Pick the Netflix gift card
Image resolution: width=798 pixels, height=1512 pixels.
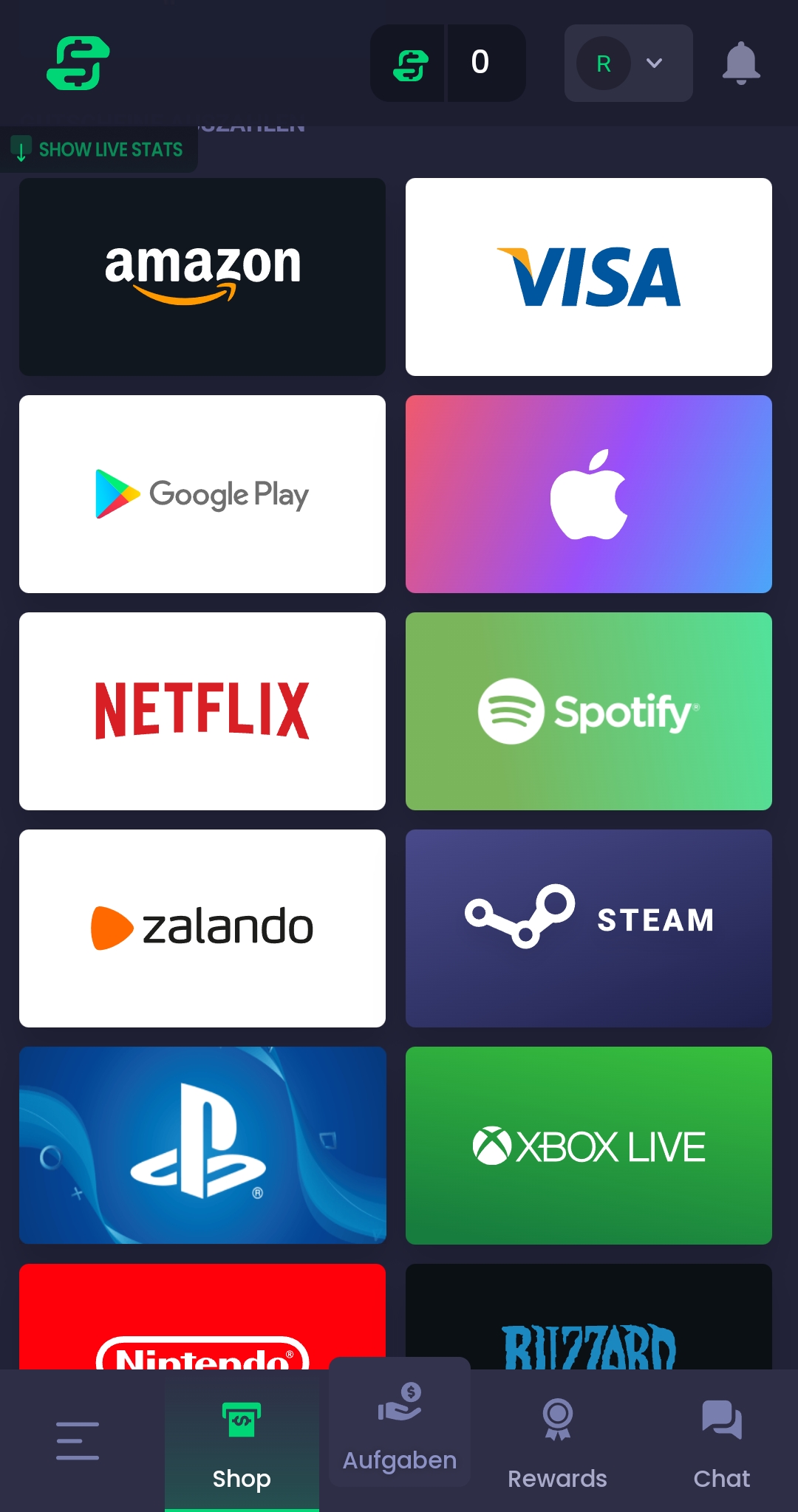click(202, 711)
